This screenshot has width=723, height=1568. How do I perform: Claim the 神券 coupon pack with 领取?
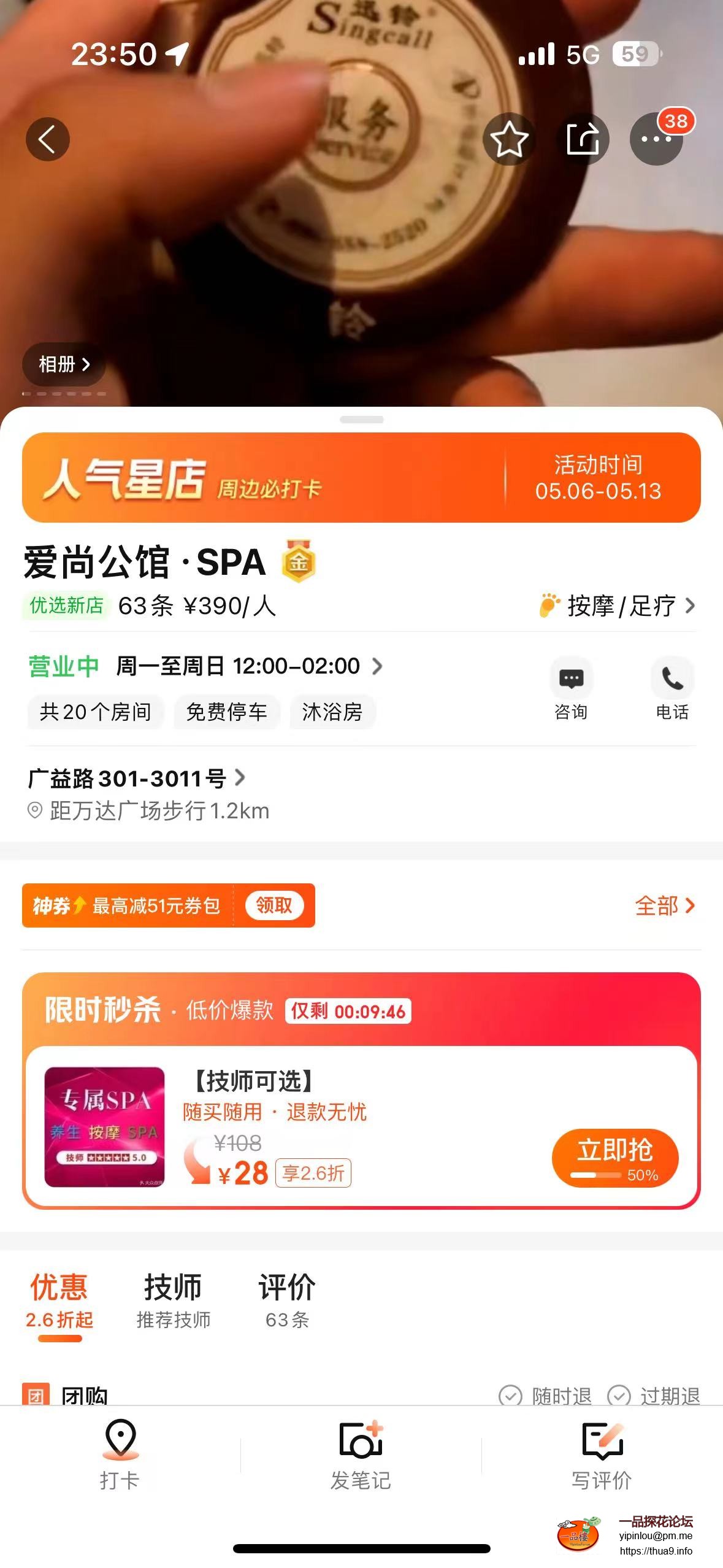[x=274, y=905]
